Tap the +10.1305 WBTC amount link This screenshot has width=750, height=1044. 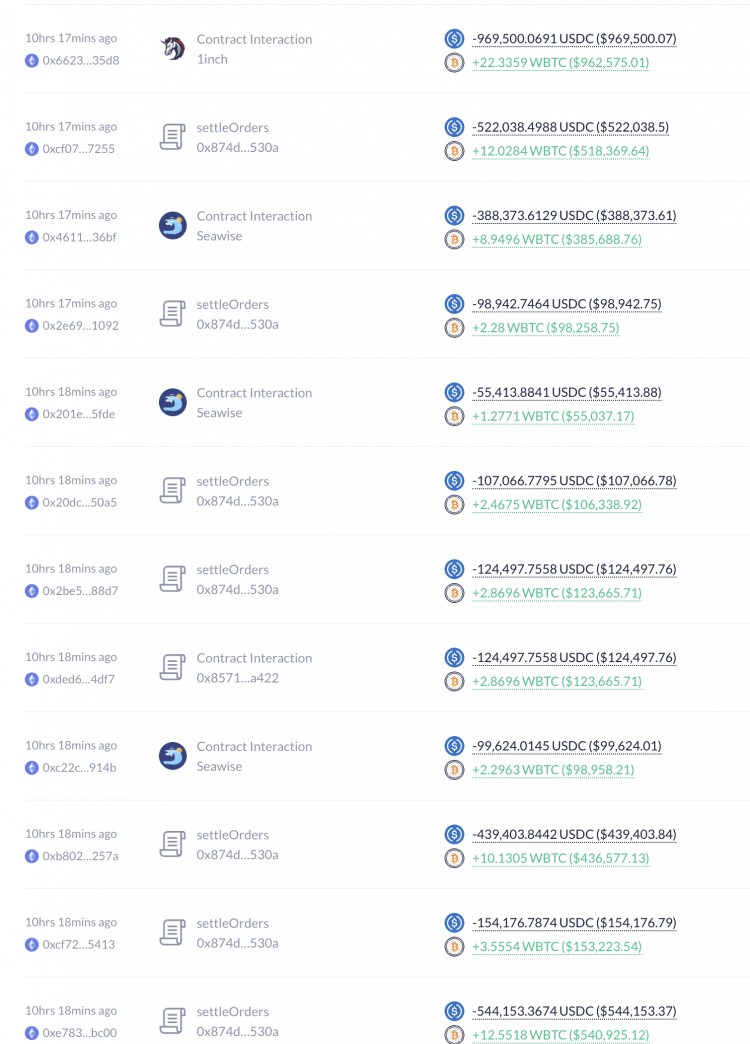coord(560,858)
